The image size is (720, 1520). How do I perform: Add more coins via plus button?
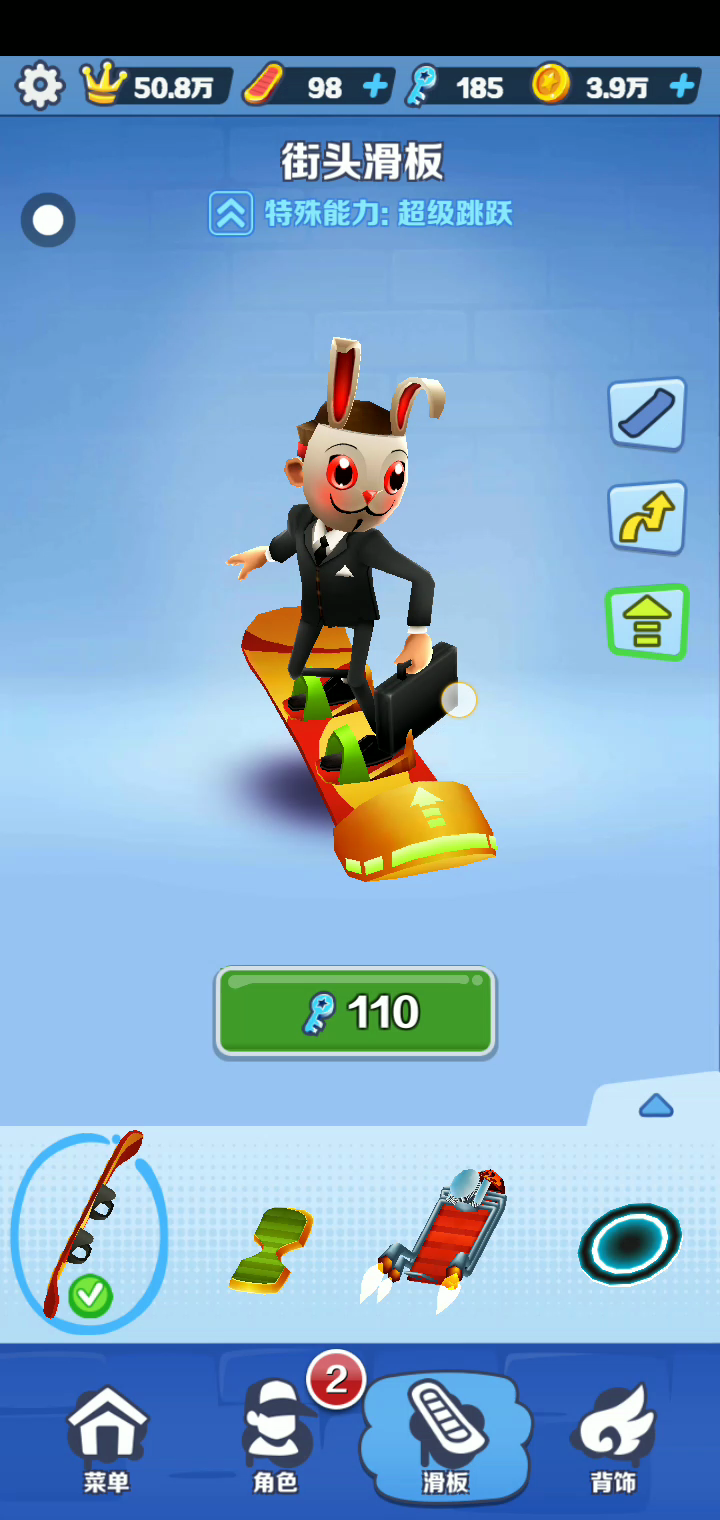[x=683, y=86]
